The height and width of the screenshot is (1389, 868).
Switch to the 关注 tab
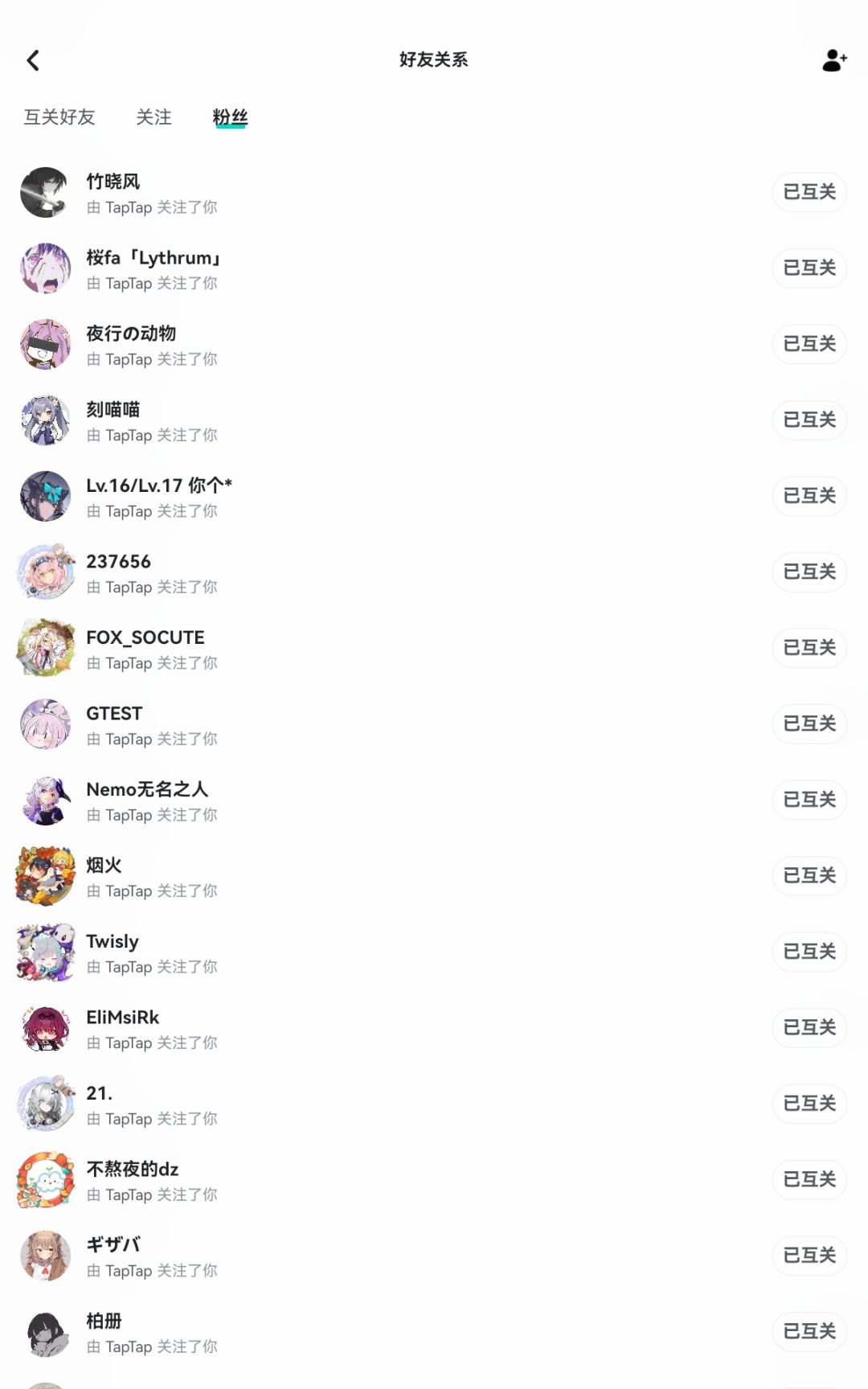(x=154, y=117)
